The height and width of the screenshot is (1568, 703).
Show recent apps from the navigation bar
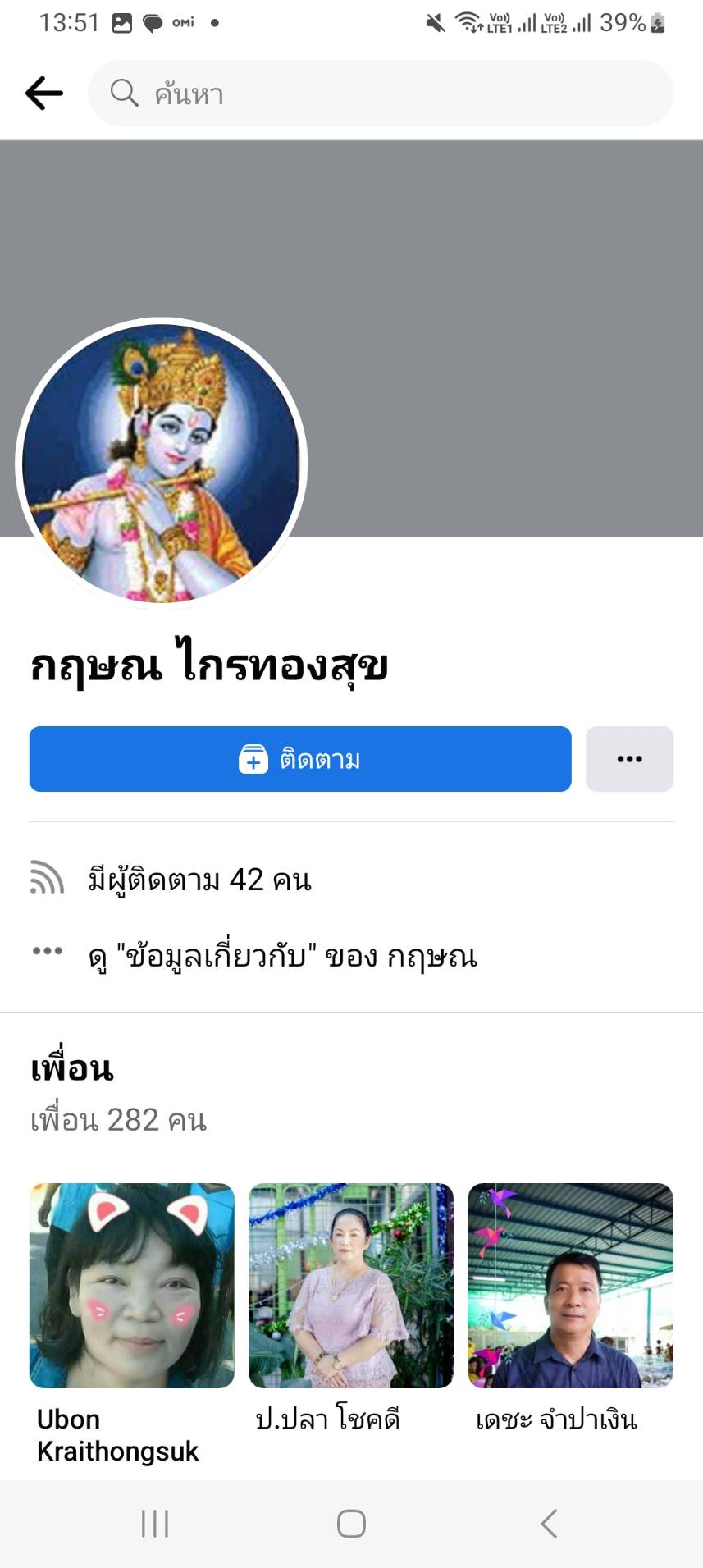(155, 1524)
